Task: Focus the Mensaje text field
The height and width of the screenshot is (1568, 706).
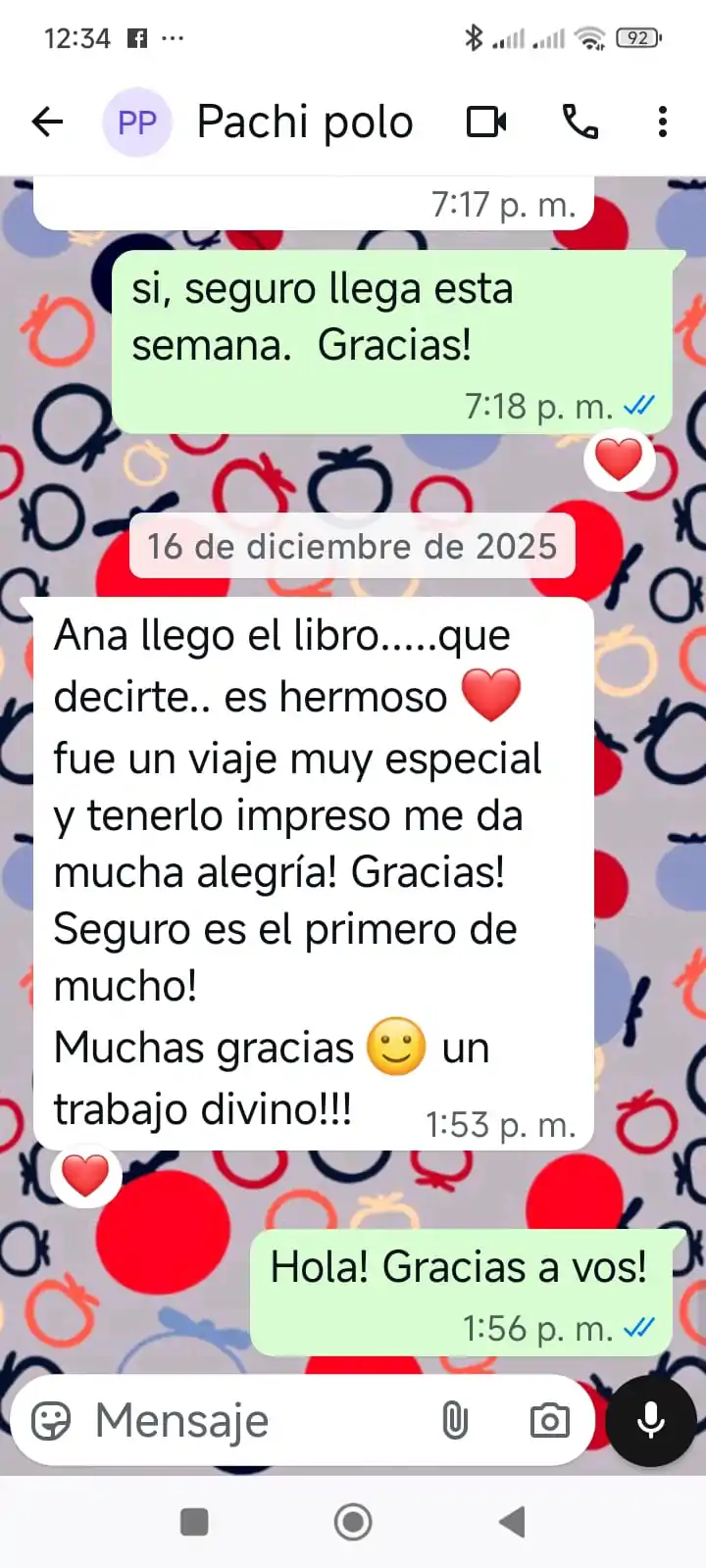Action: click(255, 1420)
